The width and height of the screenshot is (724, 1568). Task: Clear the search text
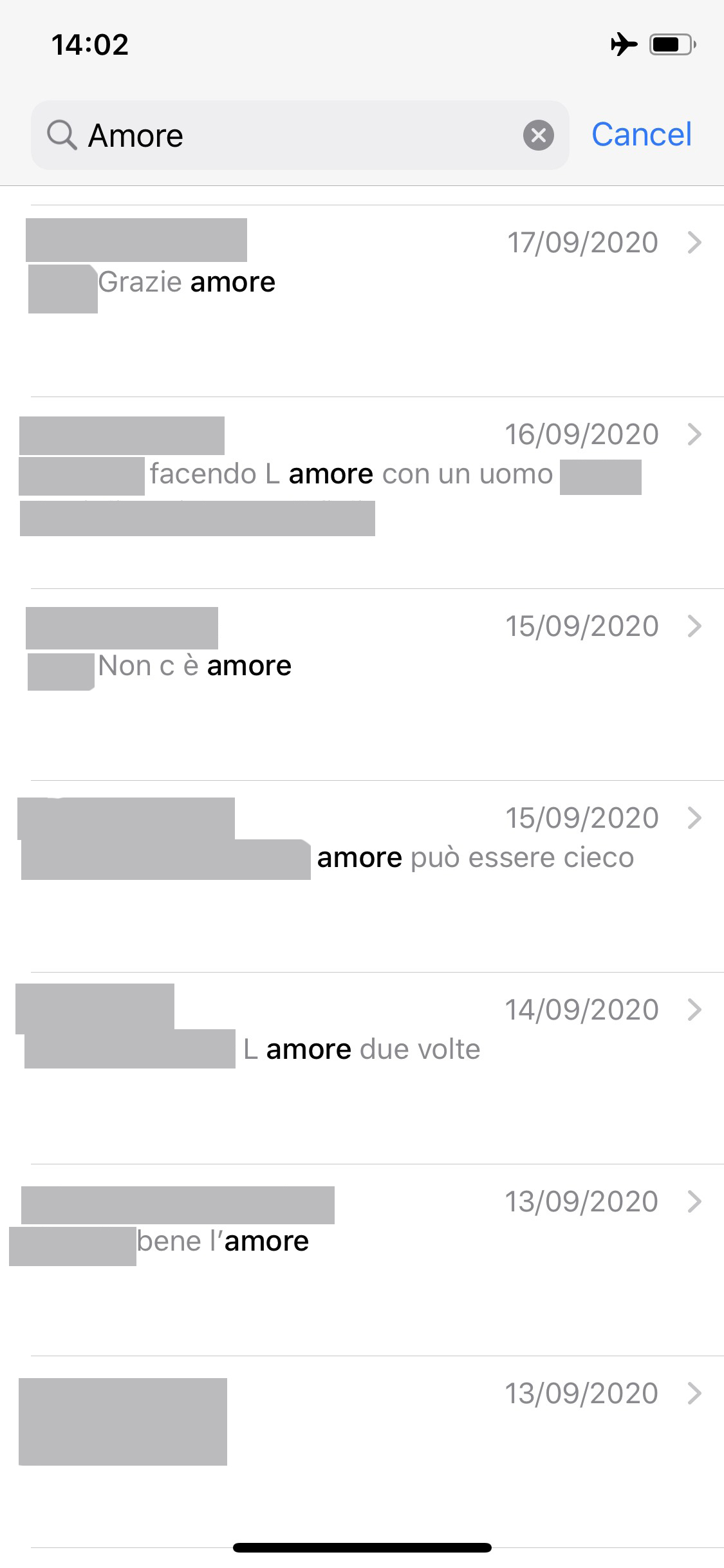click(x=539, y=135)
